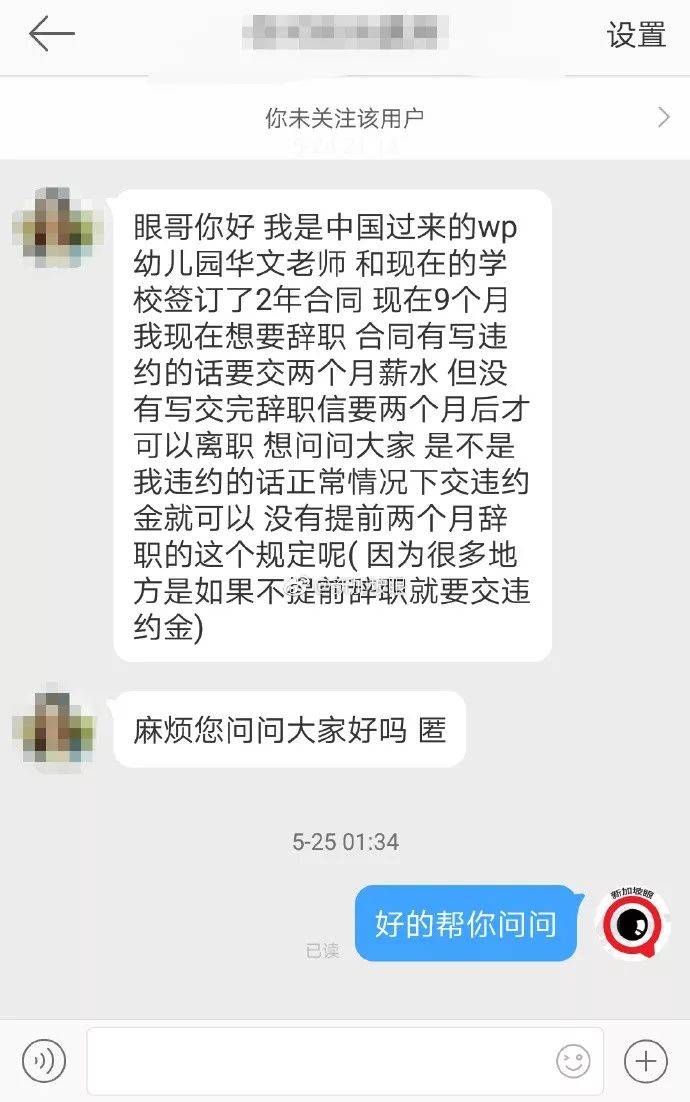Open the emoji picker
The height and width of the screenshot is (1102, 690).
[573, 1061]
